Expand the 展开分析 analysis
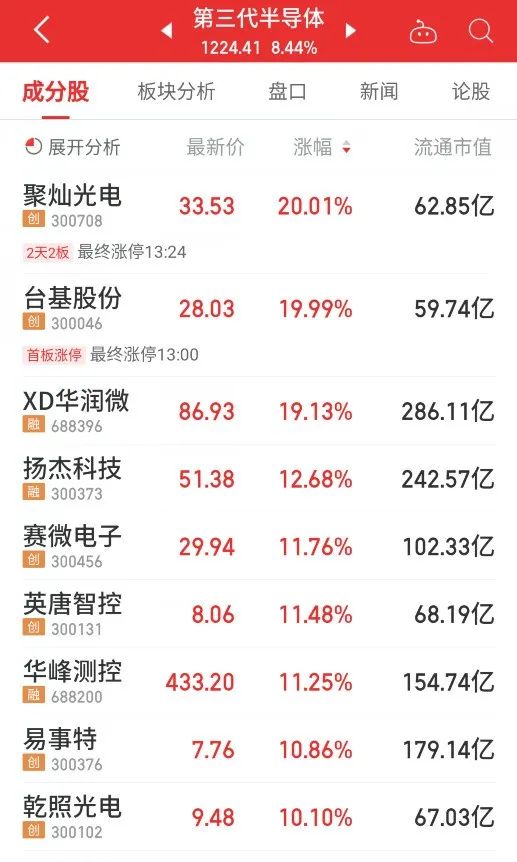Screen dimensions: 517x862 pos(72,147)
